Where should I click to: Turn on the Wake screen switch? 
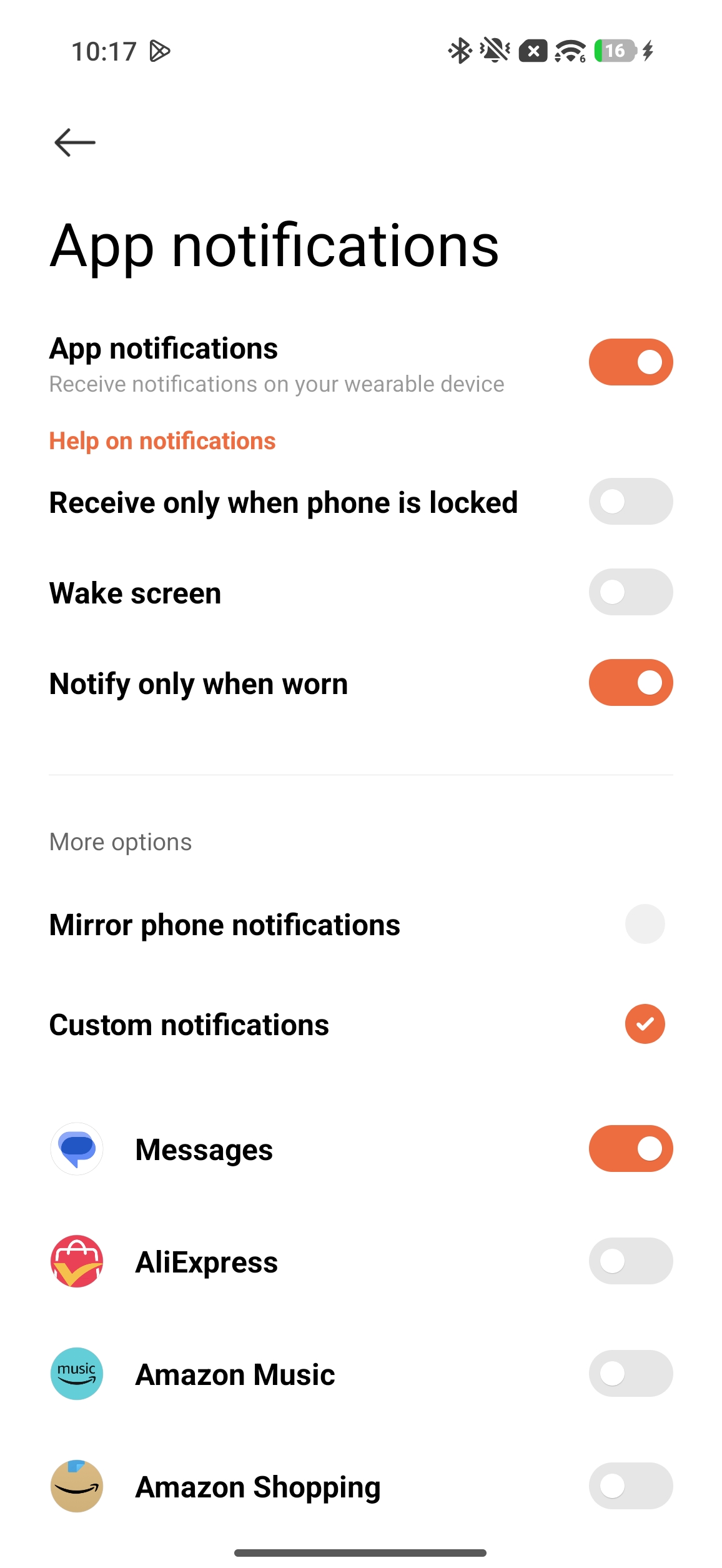point(630,592)
